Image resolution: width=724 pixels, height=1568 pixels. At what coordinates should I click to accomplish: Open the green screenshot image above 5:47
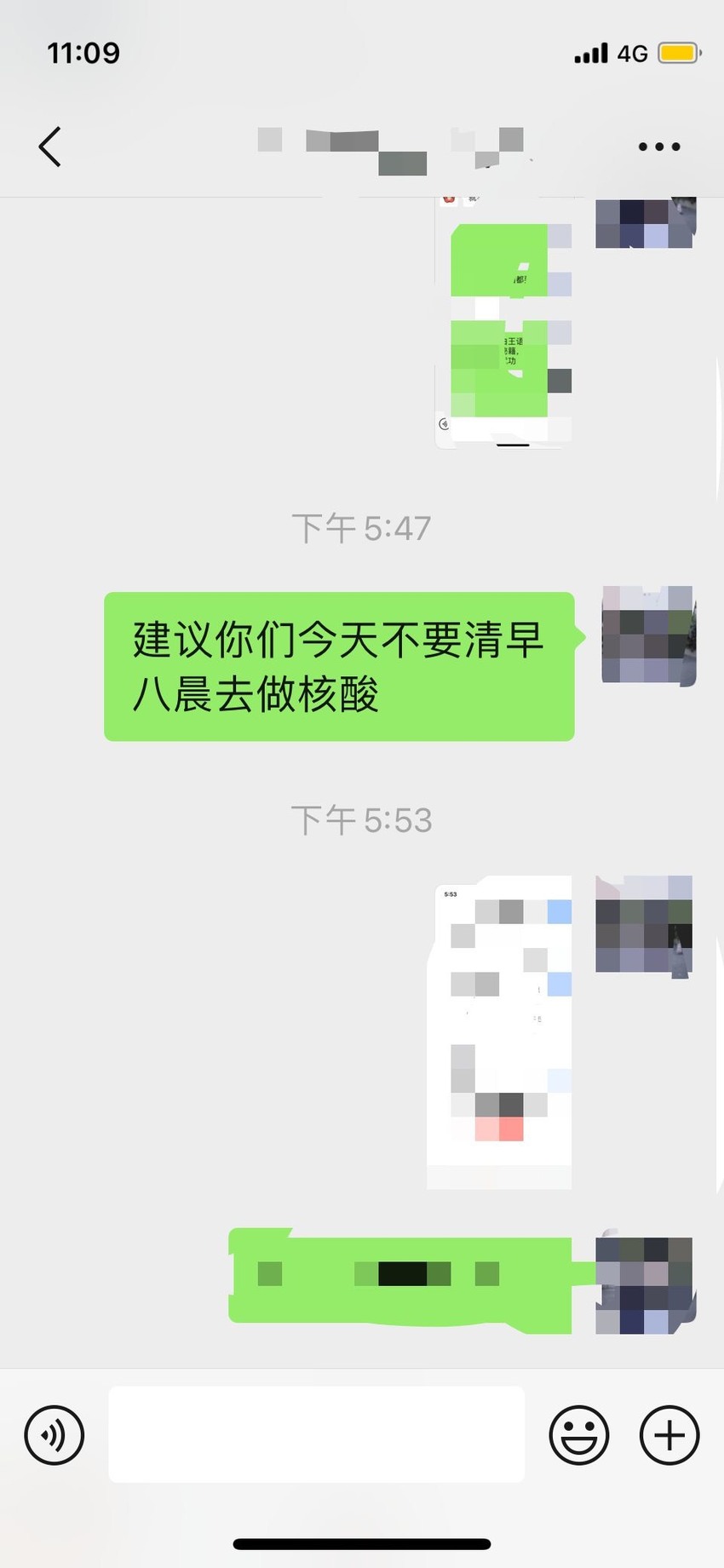coord(503,322)
